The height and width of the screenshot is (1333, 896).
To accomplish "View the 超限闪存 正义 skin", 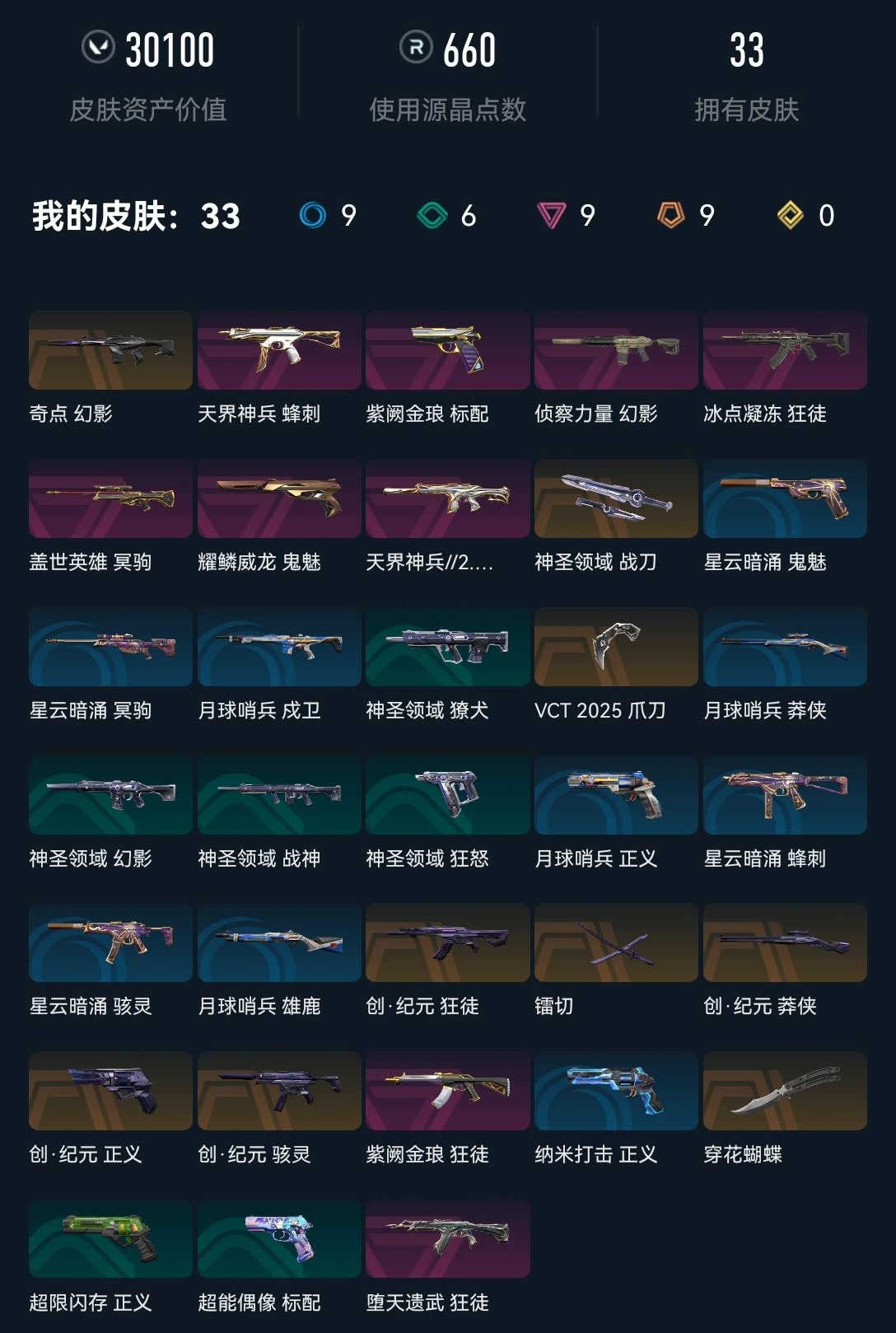I will pos(110,1239).
